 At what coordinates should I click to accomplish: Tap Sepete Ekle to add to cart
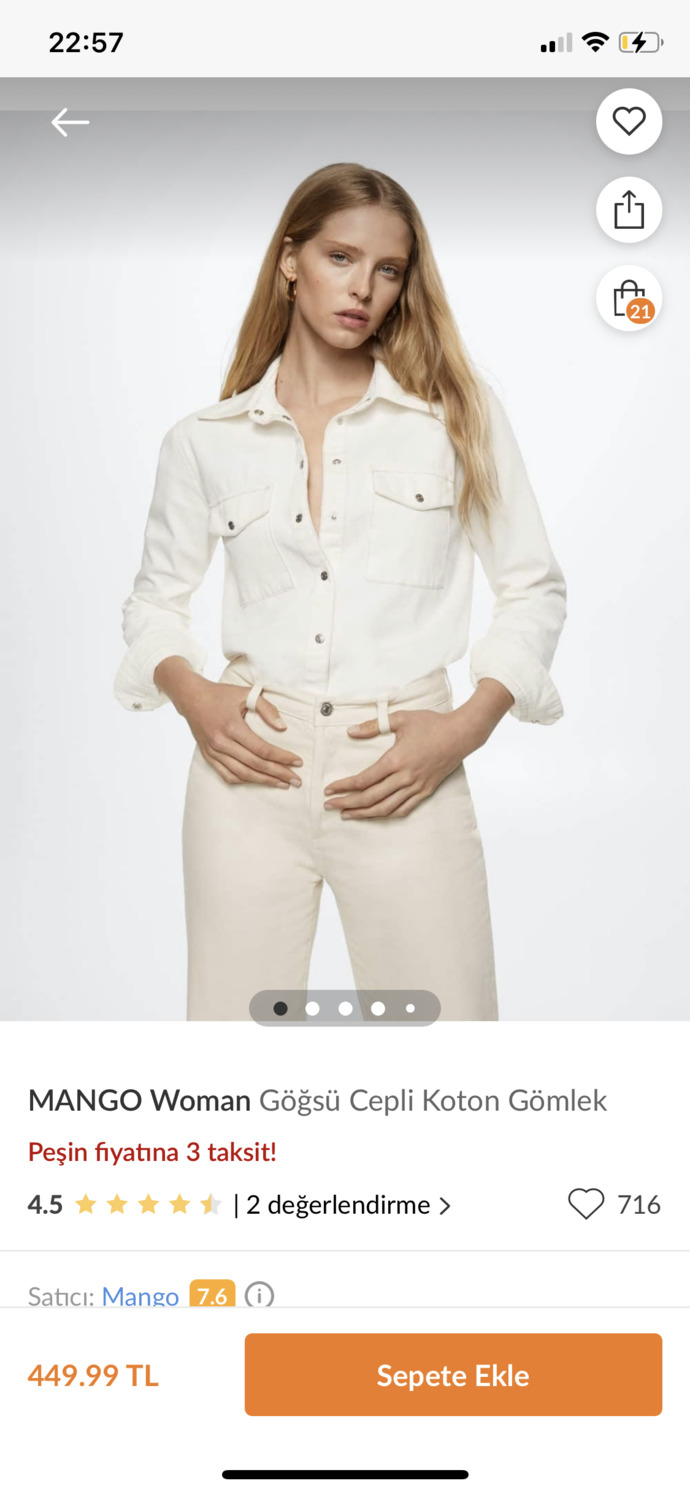453,1375
